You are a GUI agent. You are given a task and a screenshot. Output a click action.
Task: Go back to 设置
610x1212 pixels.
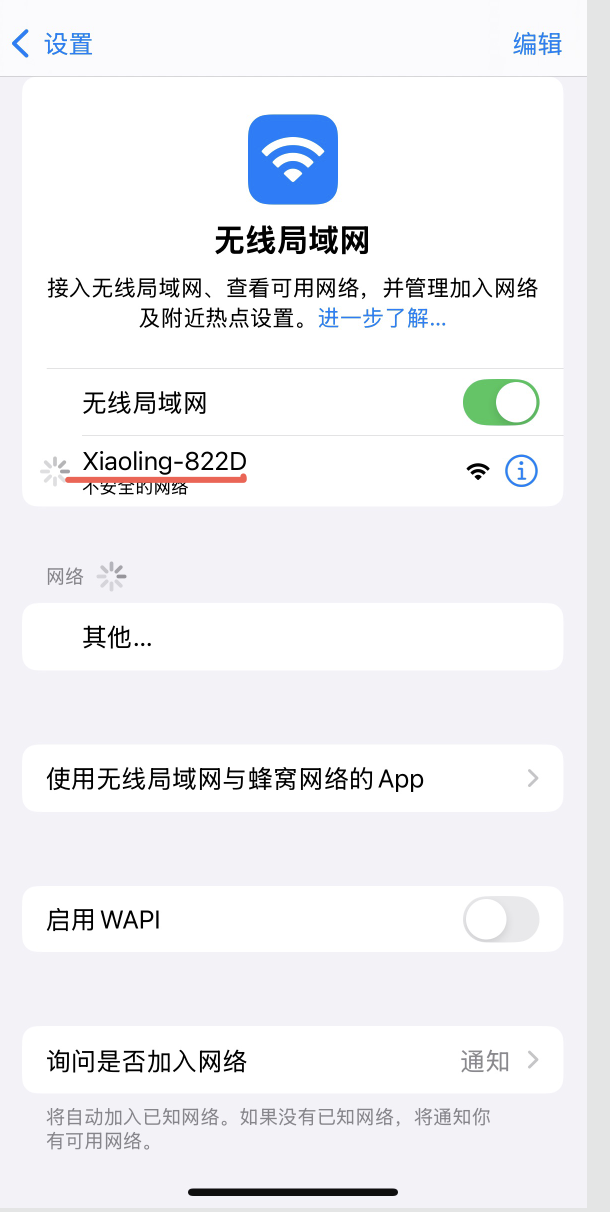pos(52,44)
